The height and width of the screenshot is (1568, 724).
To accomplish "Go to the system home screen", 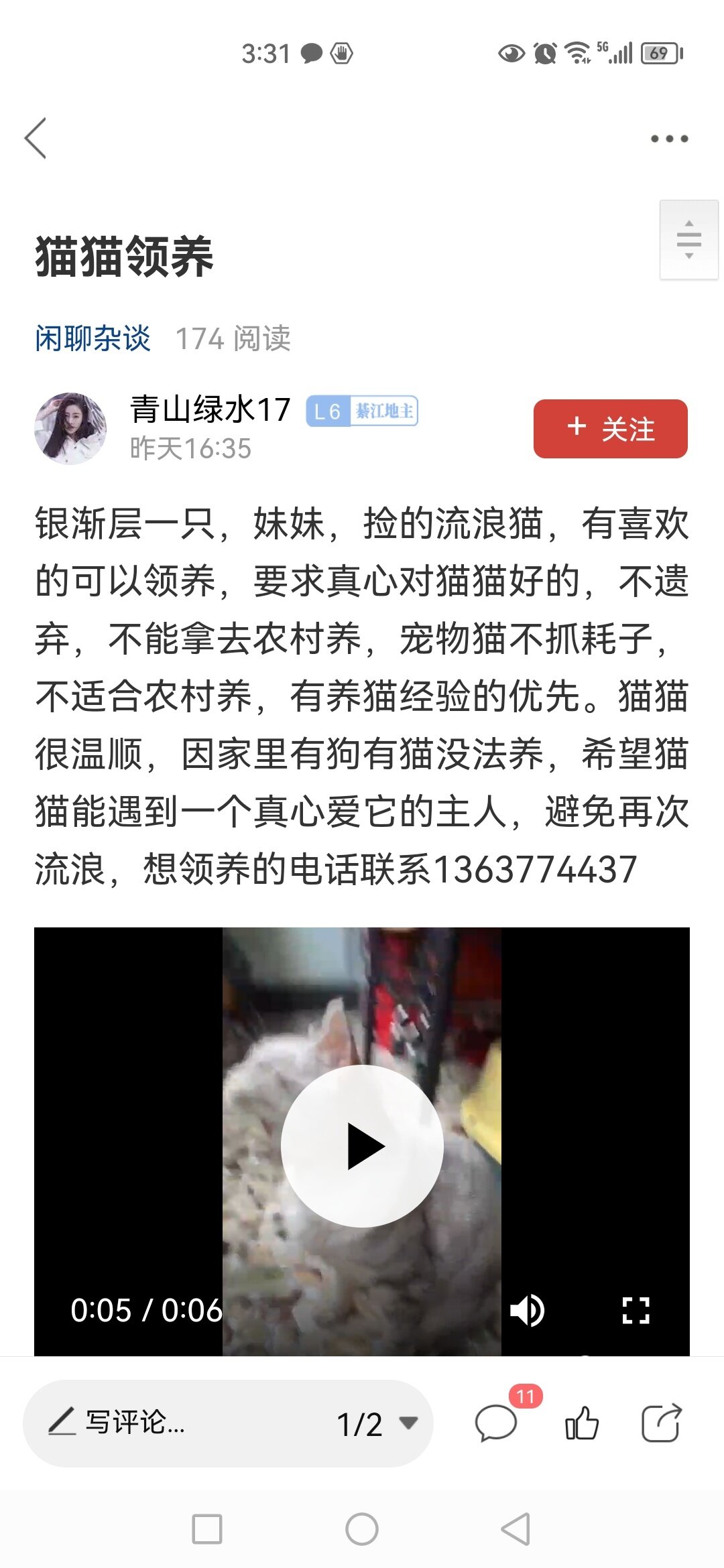I will (x=362, y=1529).
